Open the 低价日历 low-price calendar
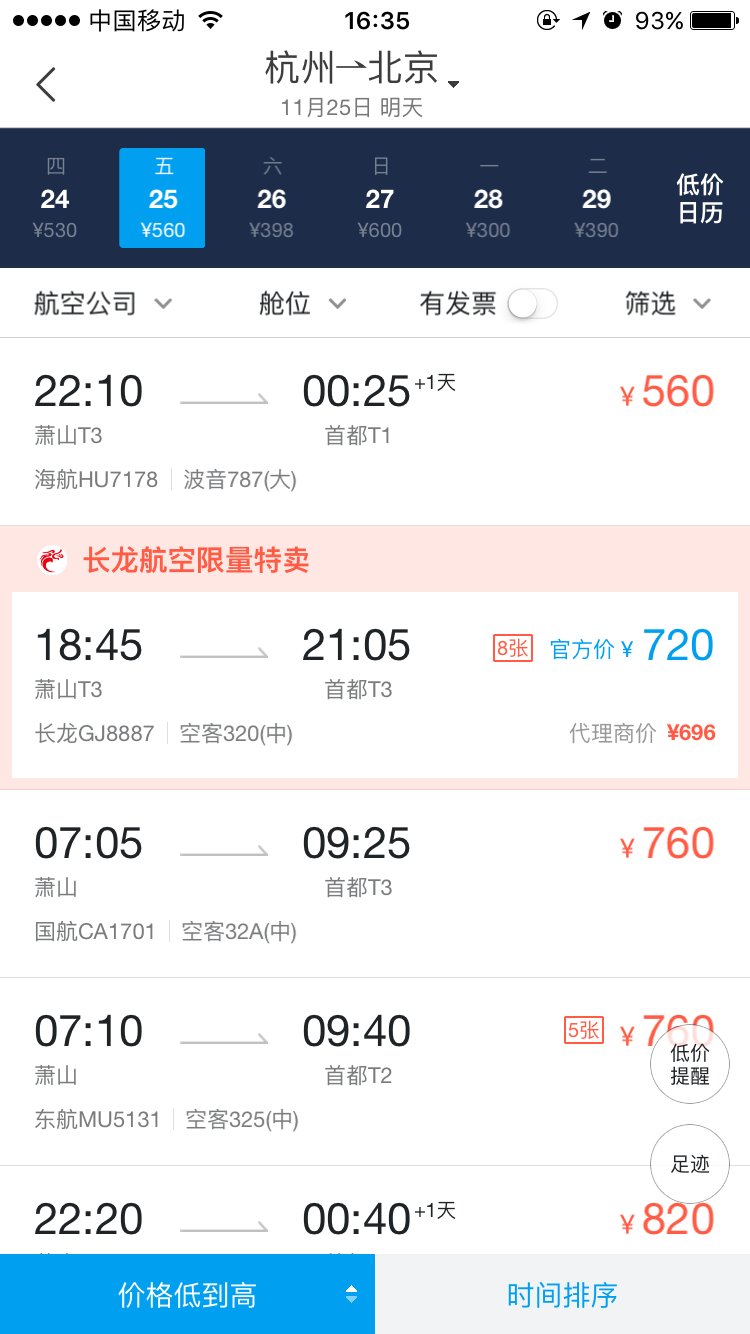 699,198
